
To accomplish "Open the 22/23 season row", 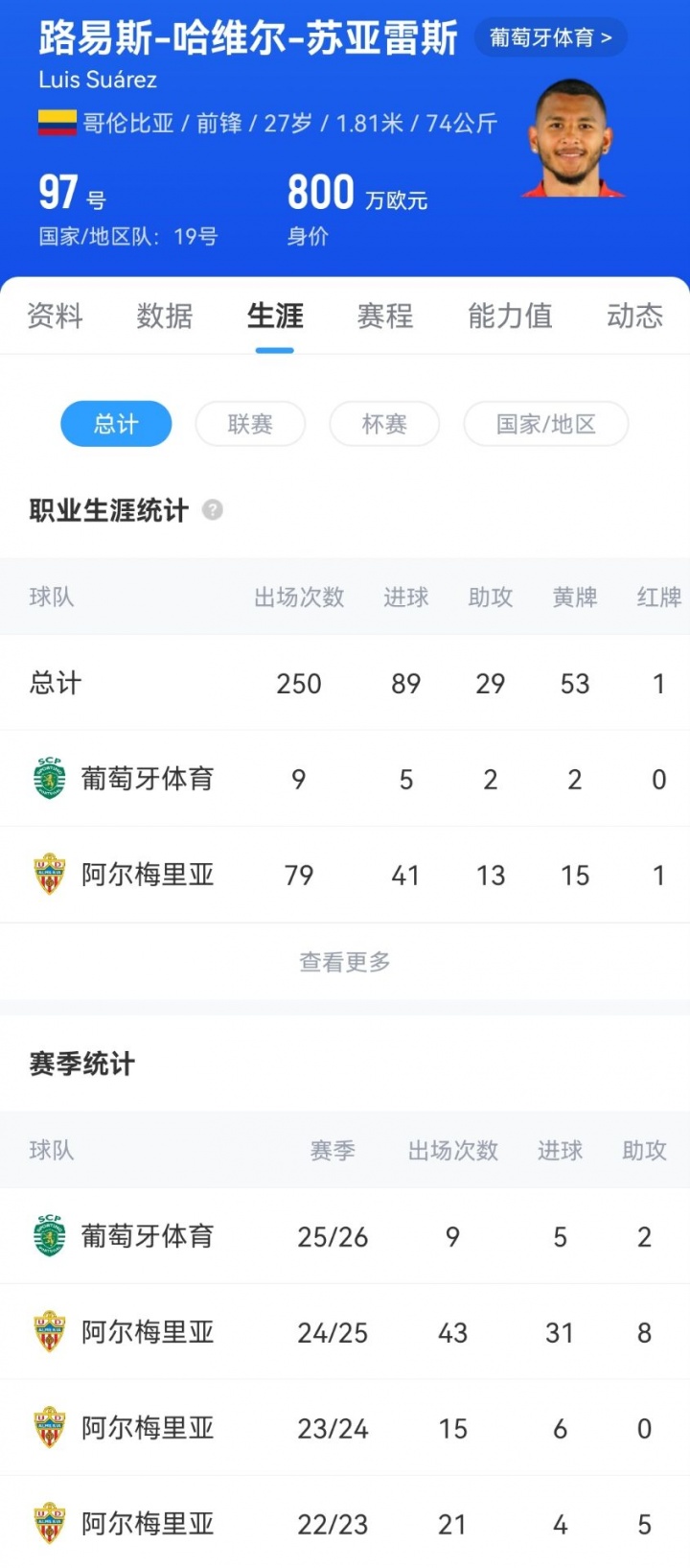I will 345,1522.
